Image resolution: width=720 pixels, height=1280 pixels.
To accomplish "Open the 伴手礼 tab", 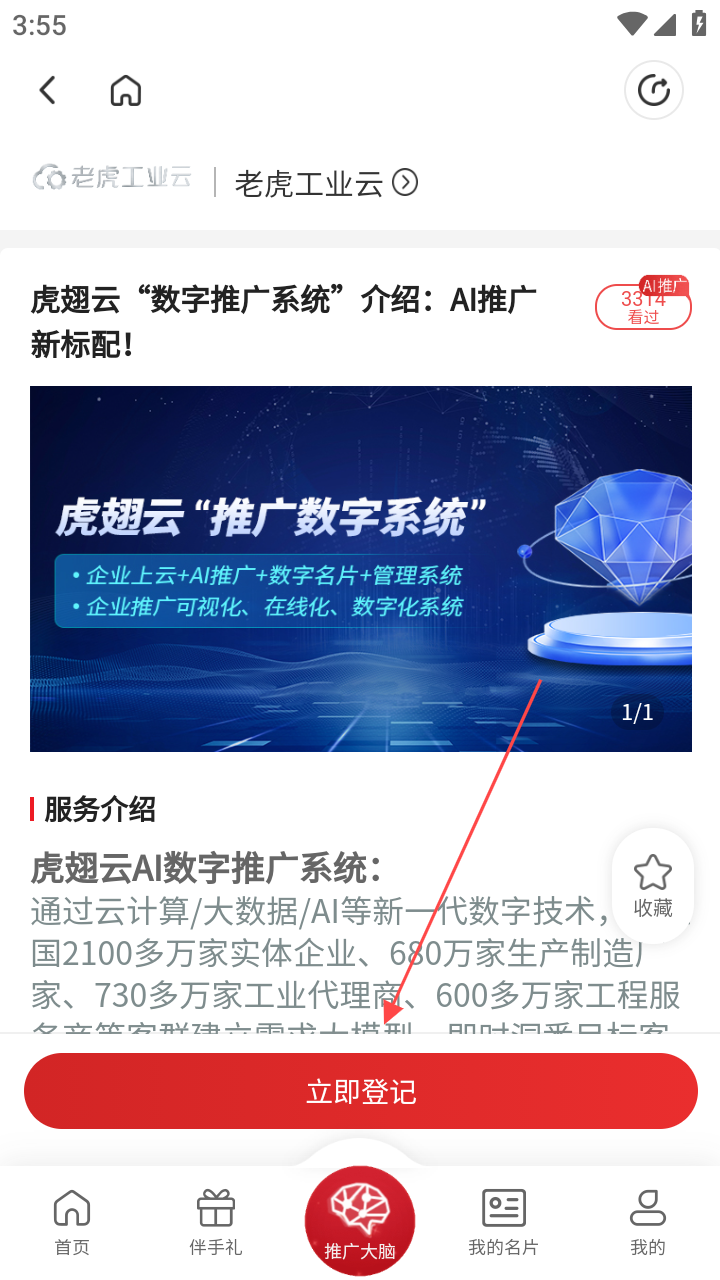I will click(216, 1222).
